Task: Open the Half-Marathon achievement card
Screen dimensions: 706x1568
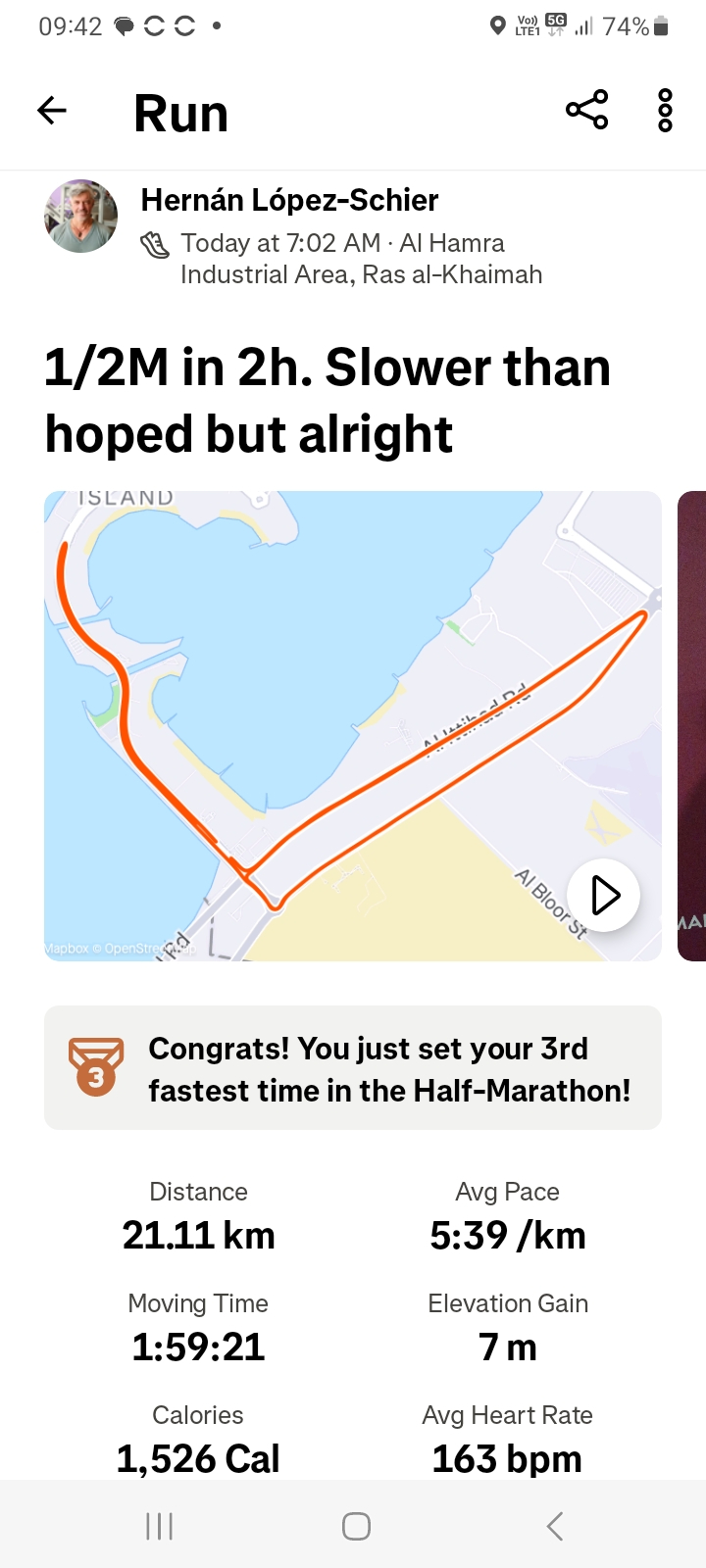Action: [353, 1068]
